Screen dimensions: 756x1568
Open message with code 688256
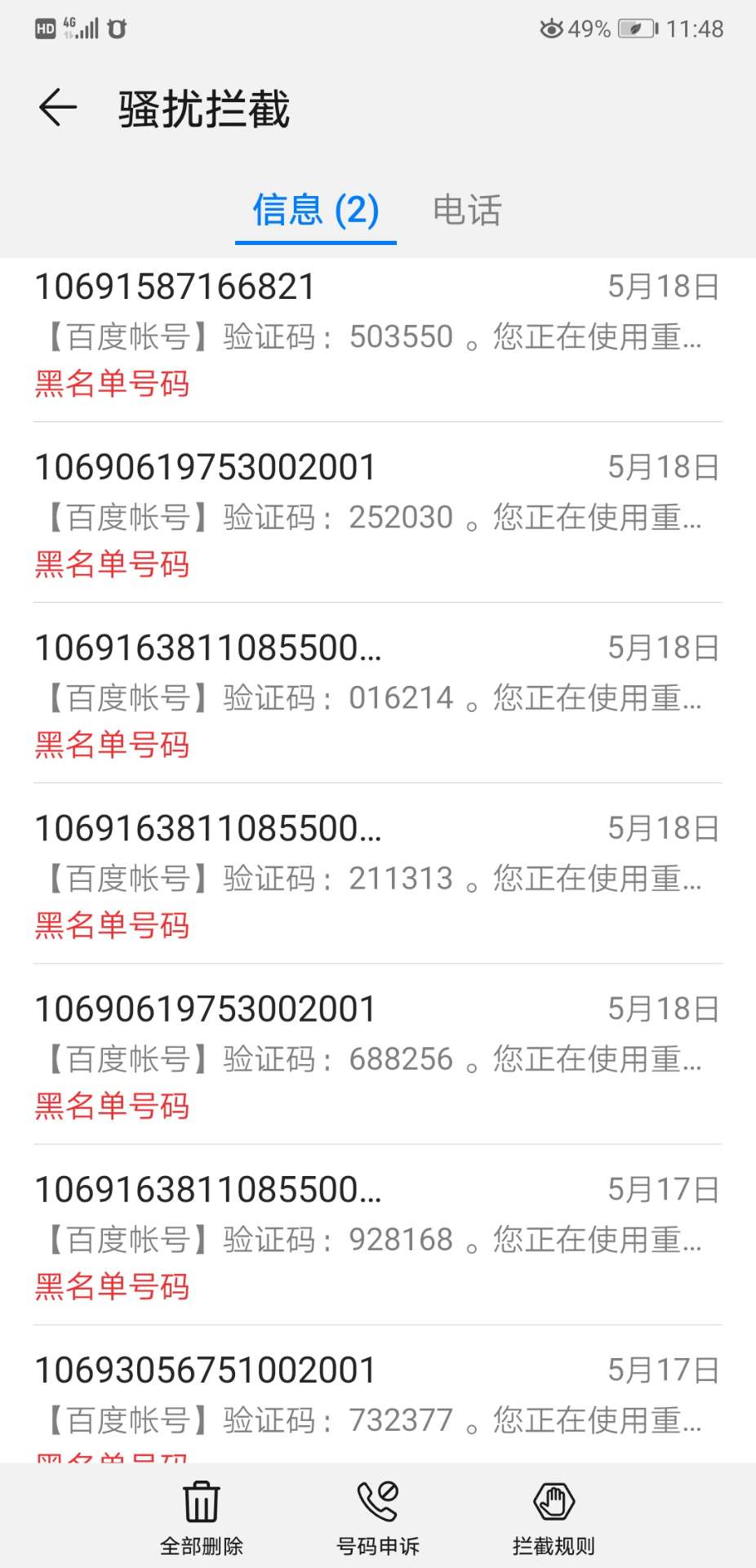point(377,1057)
